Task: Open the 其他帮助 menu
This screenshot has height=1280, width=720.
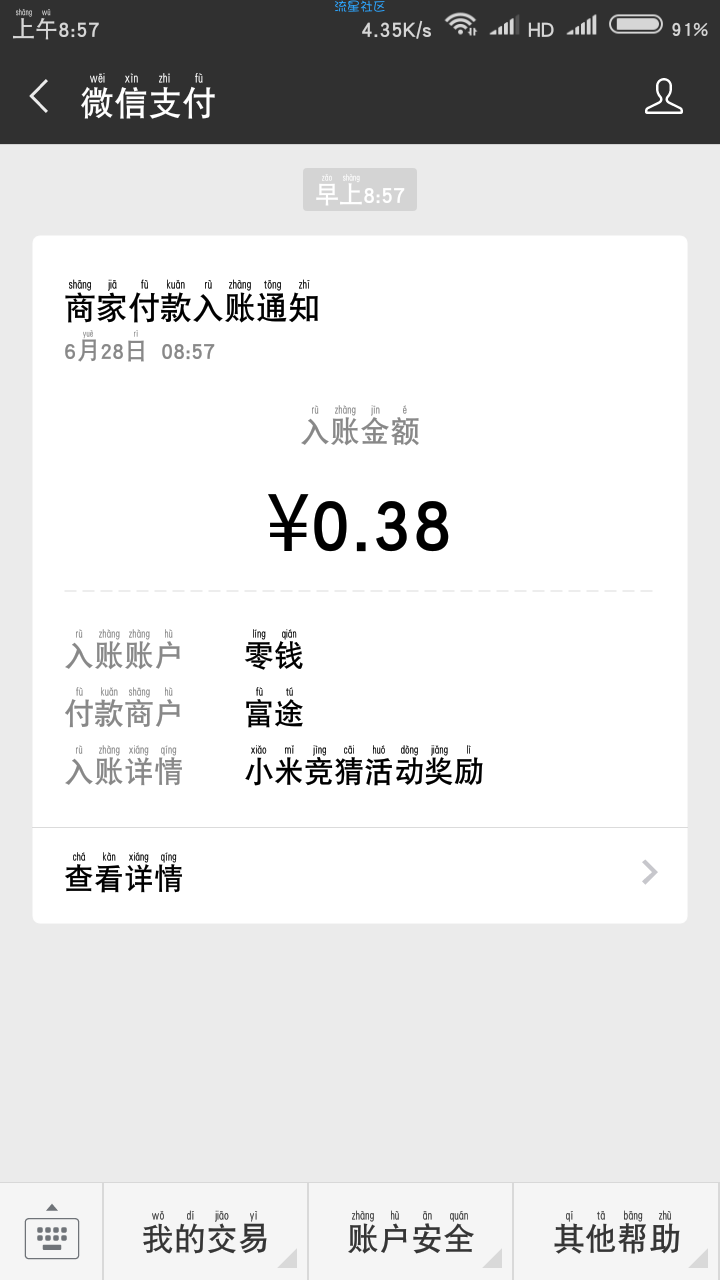Action: pos(617,1232)
